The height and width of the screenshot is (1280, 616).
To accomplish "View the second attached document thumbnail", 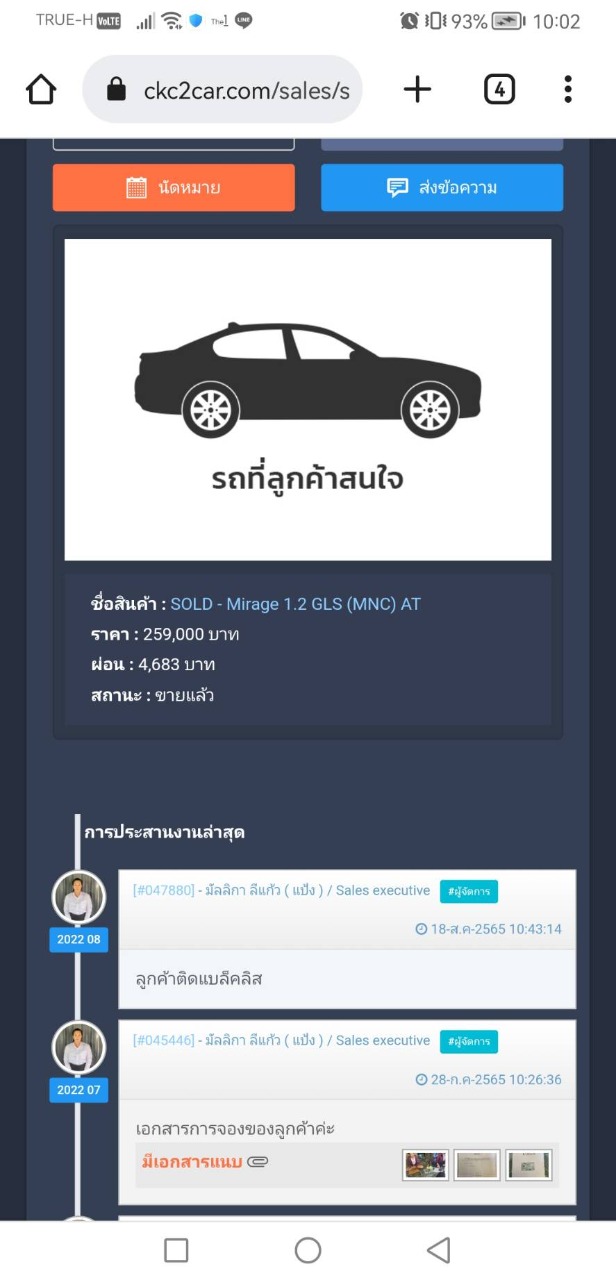I will click(x=476, y=1165).
